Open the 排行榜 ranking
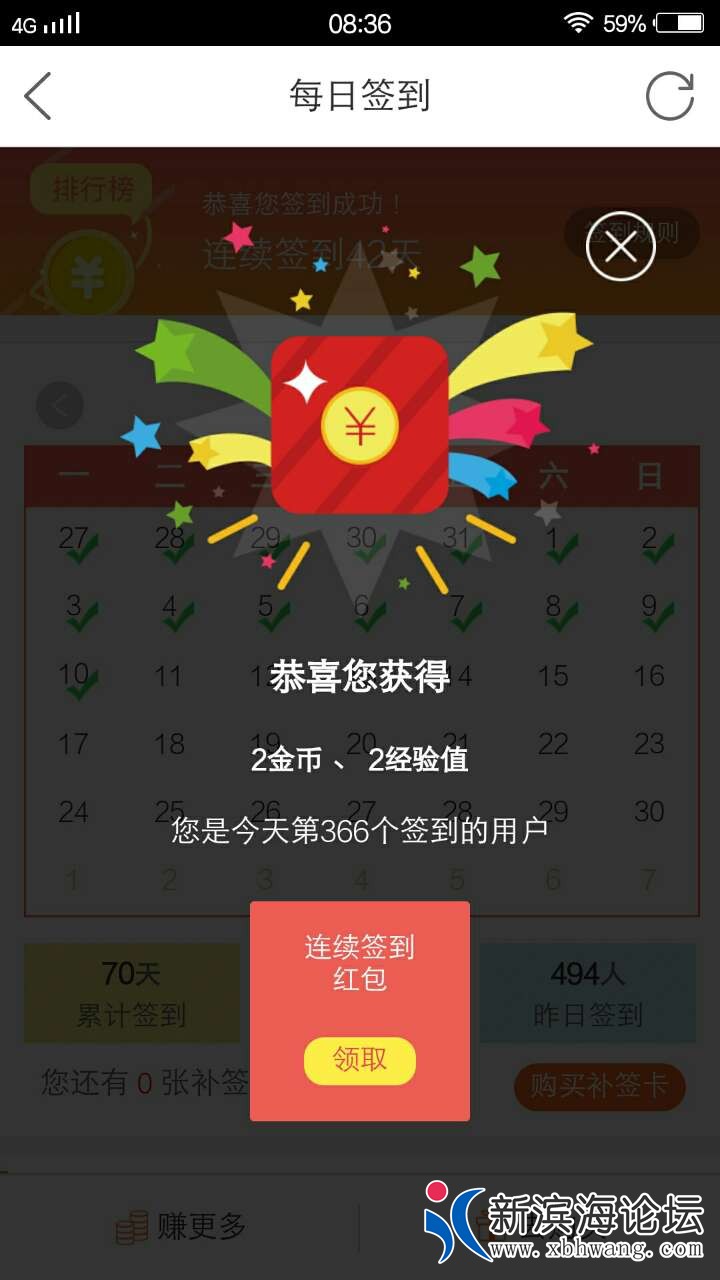720x1280 pixels. pyautogui.click(x=91, y=189)
